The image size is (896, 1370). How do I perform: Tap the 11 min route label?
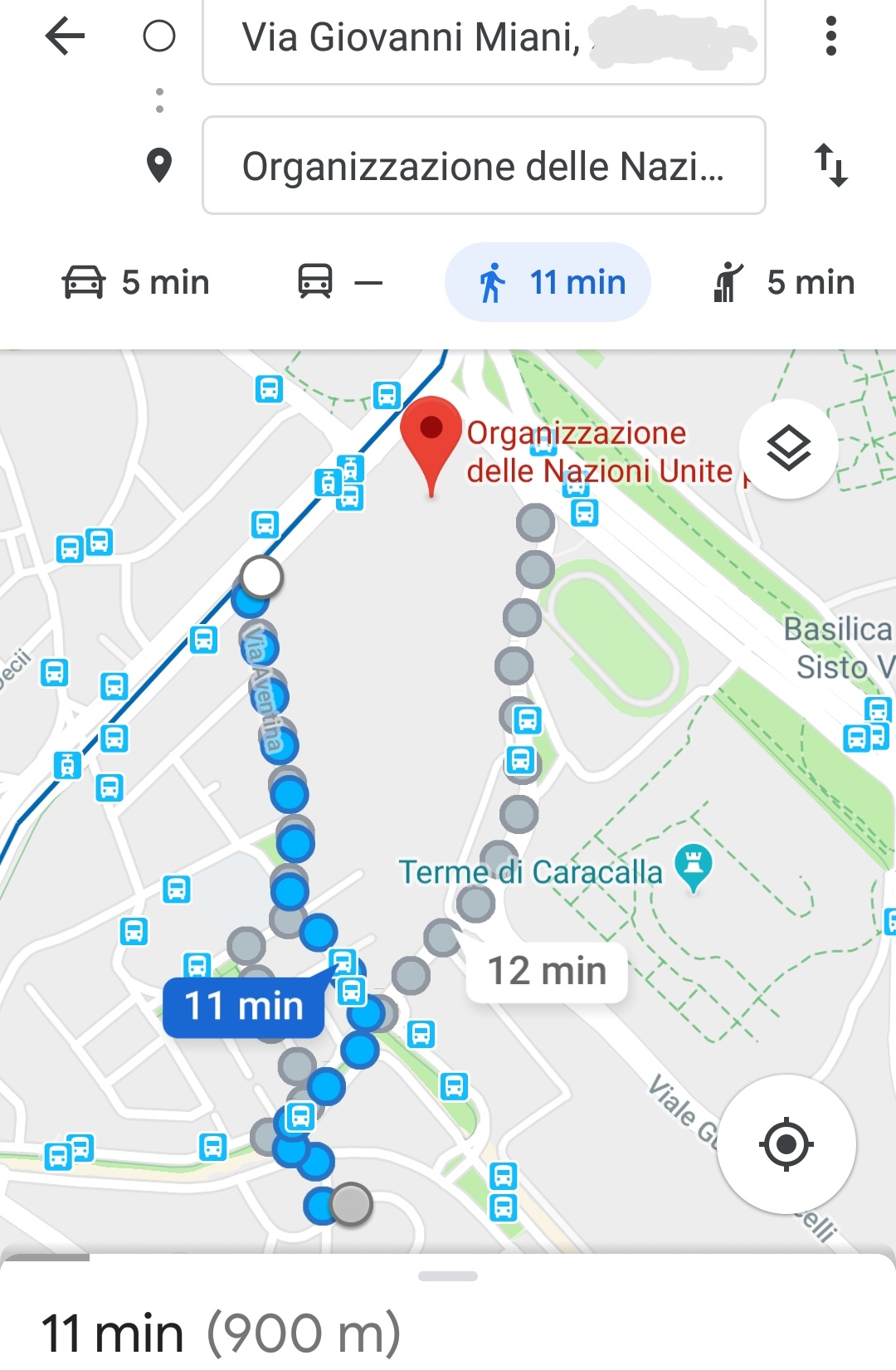[x=244, y=1007]
